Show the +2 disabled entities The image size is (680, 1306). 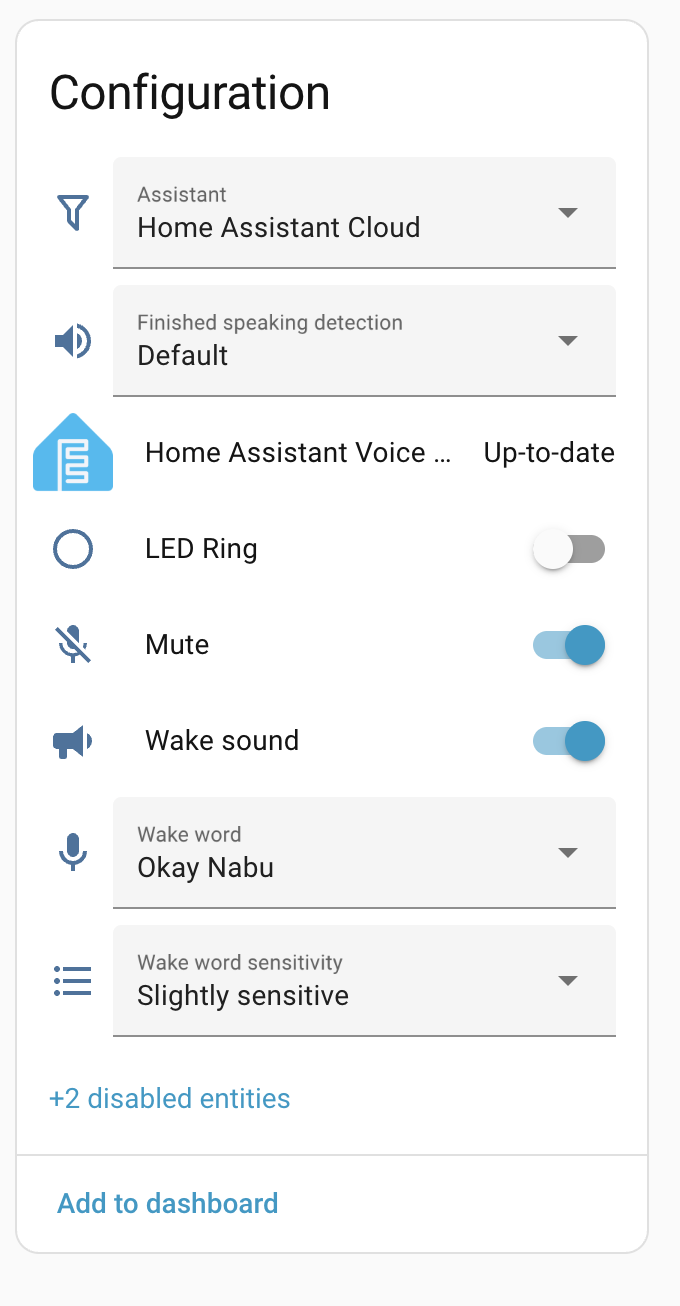coord(170,1098)
